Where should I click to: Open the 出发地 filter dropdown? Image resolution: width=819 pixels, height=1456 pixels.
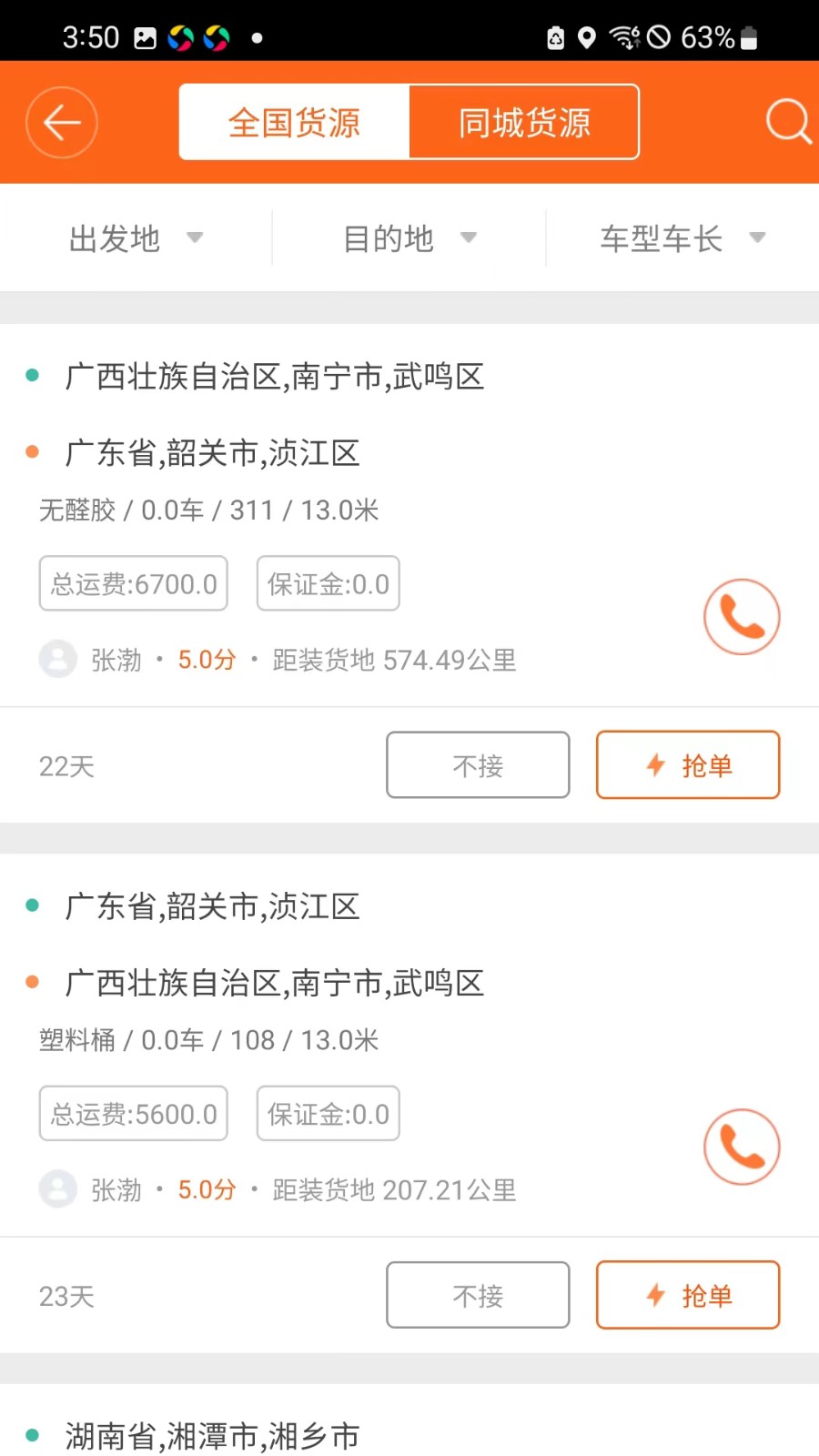click(135, 238)
